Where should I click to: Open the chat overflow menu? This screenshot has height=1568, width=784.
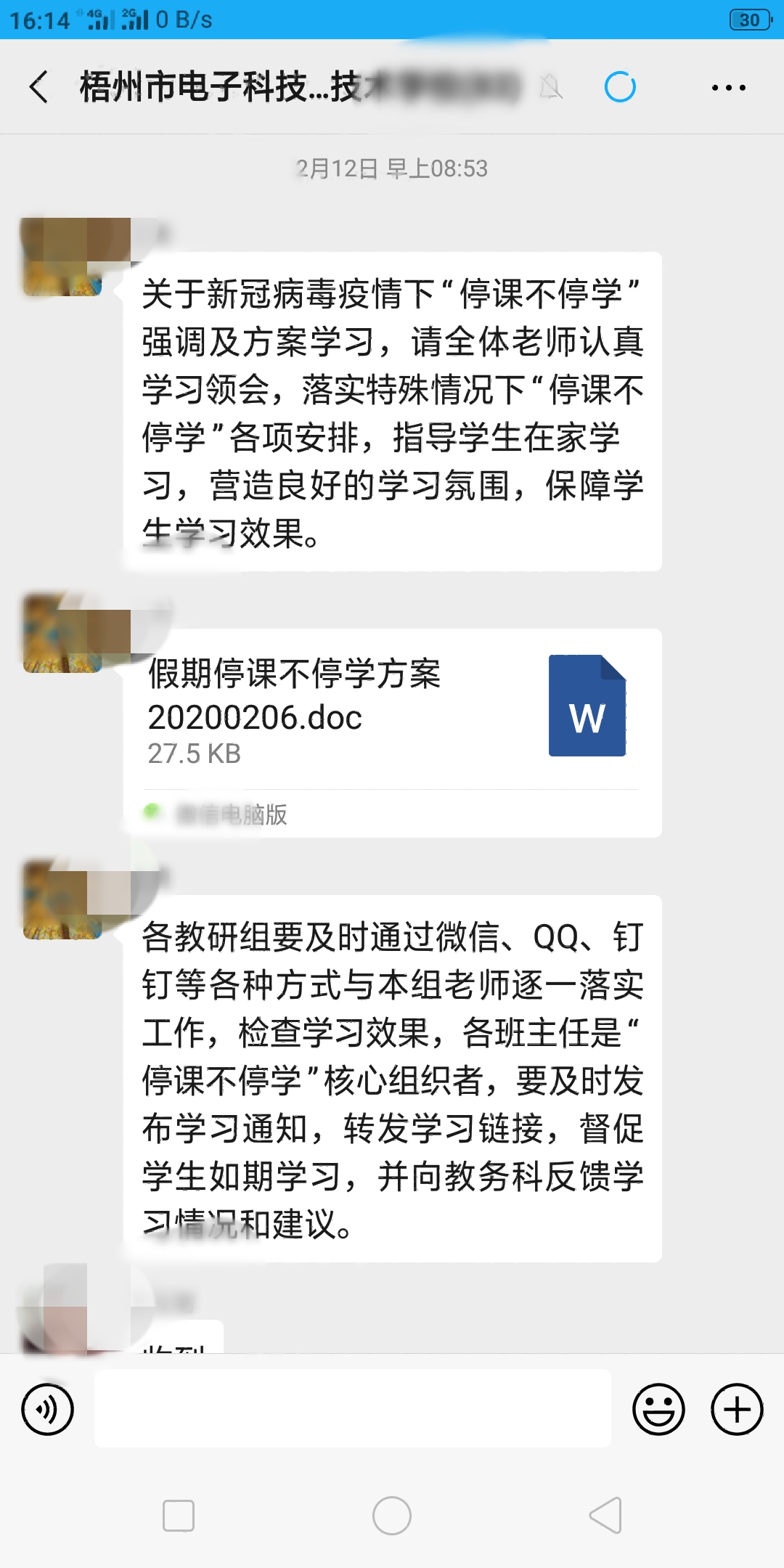point(728,88)
